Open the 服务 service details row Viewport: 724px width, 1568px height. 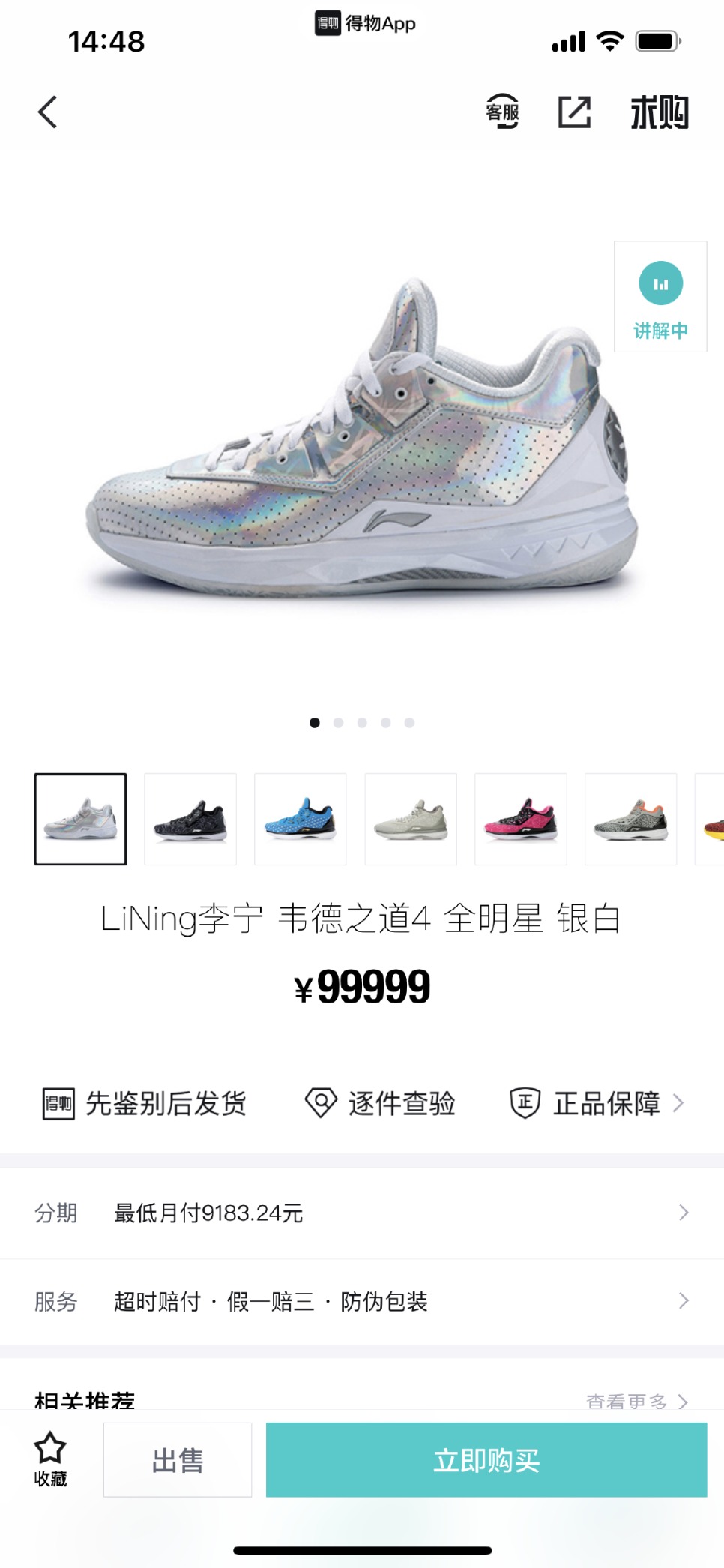(x=362, y=1301)
